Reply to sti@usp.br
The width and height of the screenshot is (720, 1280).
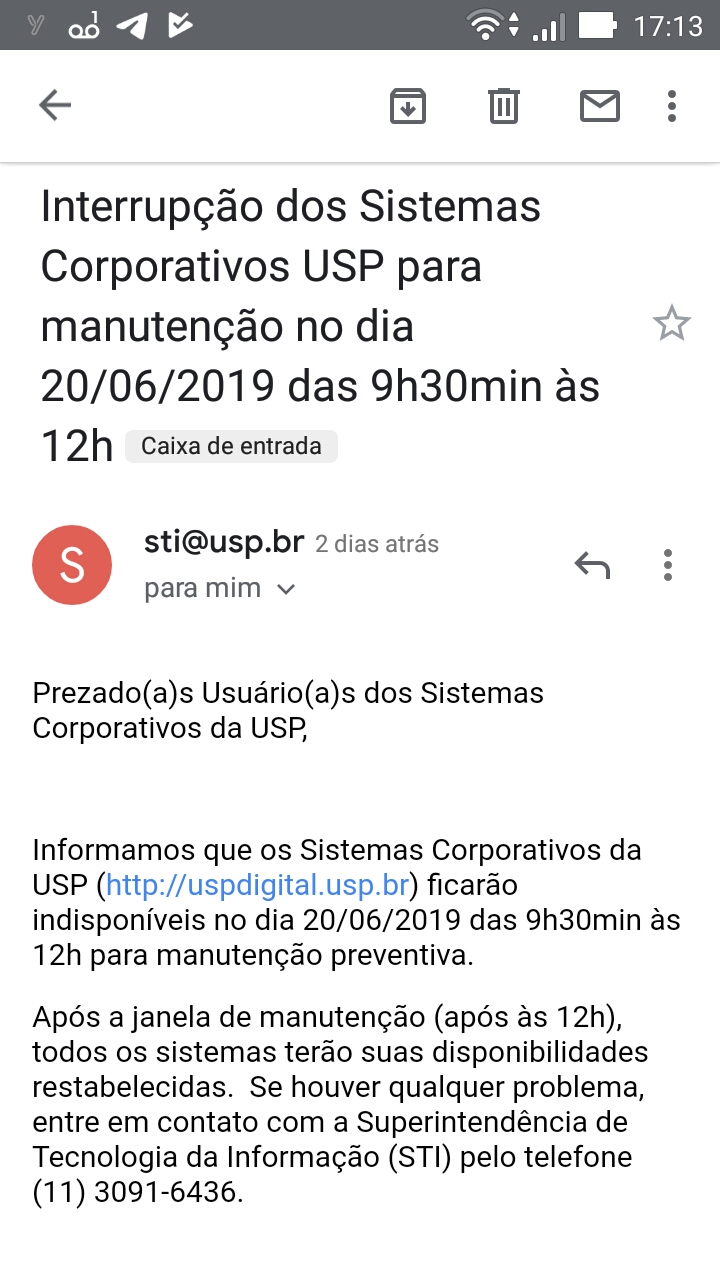[x=592, y=566]
